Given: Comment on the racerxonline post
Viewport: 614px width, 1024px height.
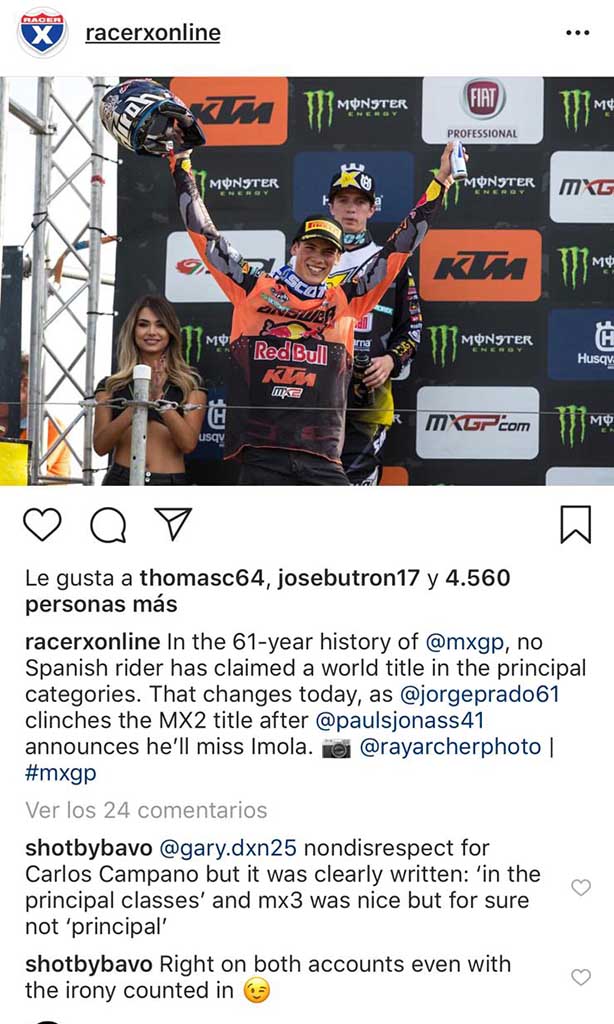Looking at the screenshot, I should (x=107, y=524).
